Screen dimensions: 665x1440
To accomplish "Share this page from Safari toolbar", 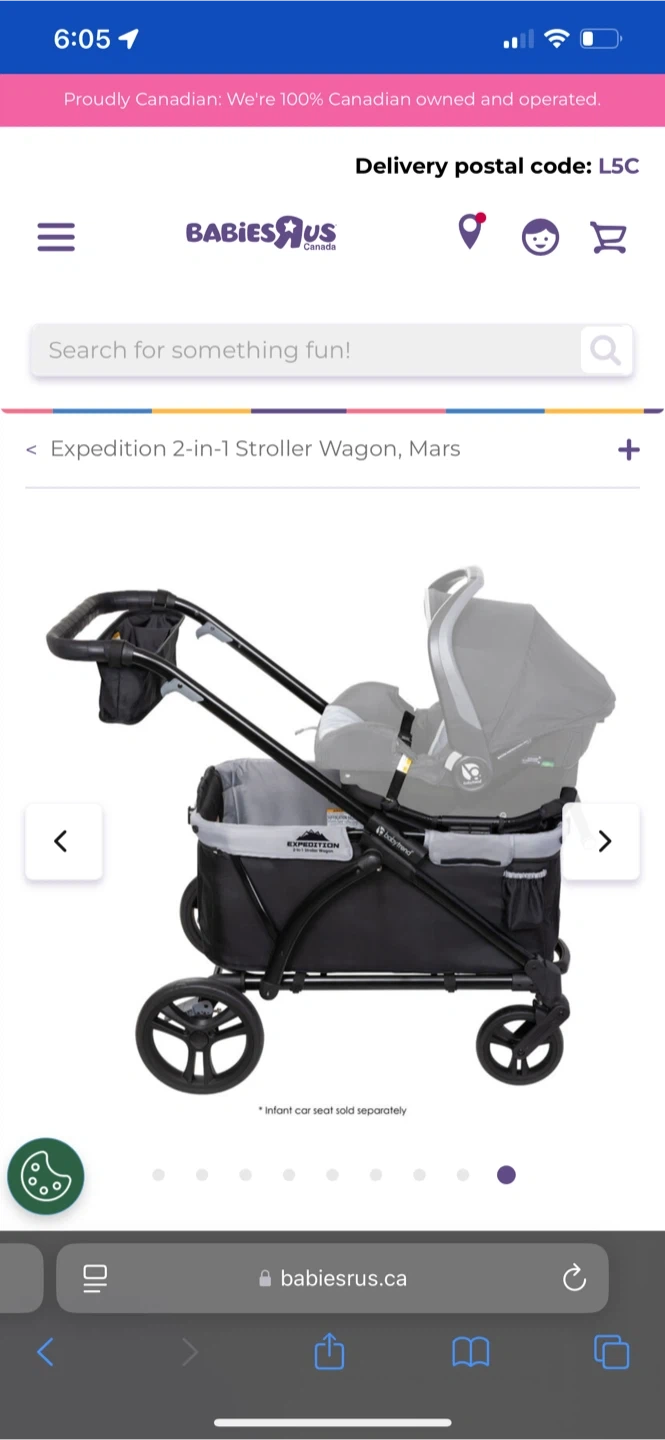I will coord(329,1352).
